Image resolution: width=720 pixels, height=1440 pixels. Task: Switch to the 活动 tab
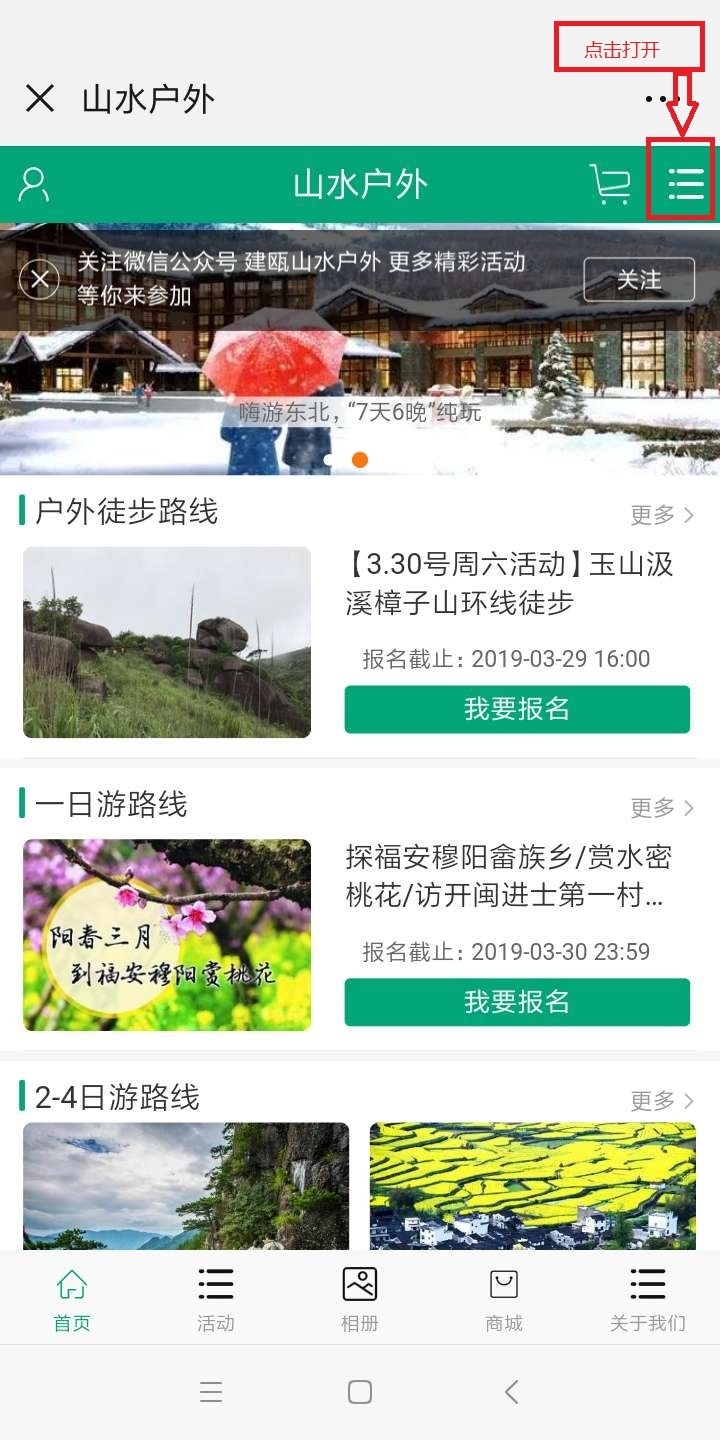tap(216, 1298)
